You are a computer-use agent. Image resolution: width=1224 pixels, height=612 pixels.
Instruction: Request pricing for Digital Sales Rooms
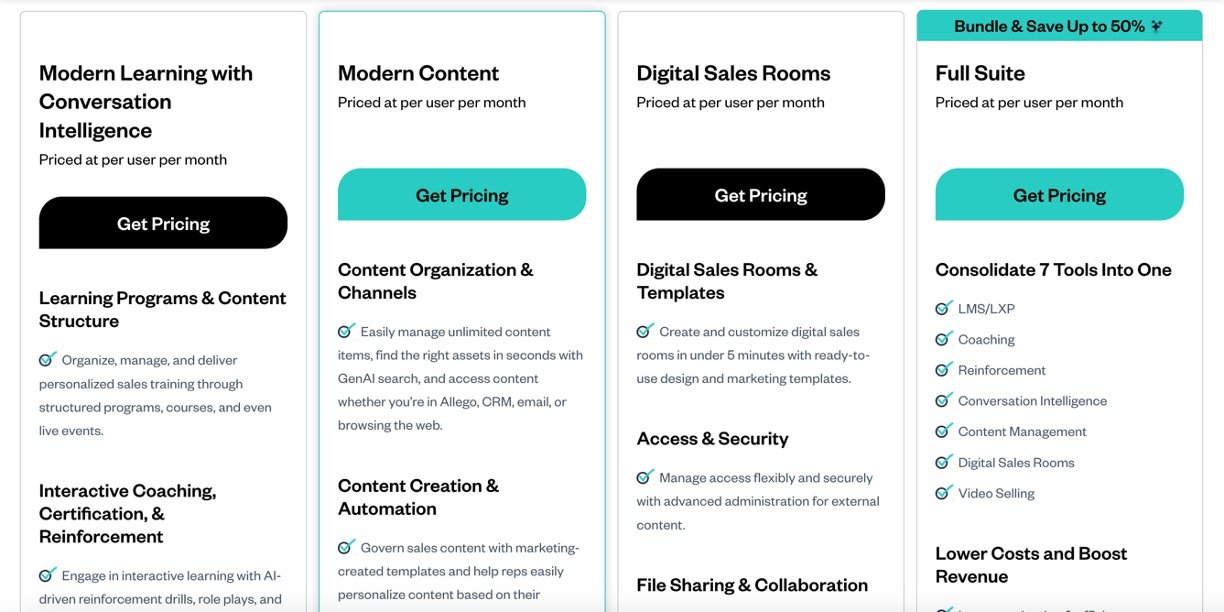pyautogui.click(x=760, y=195)
